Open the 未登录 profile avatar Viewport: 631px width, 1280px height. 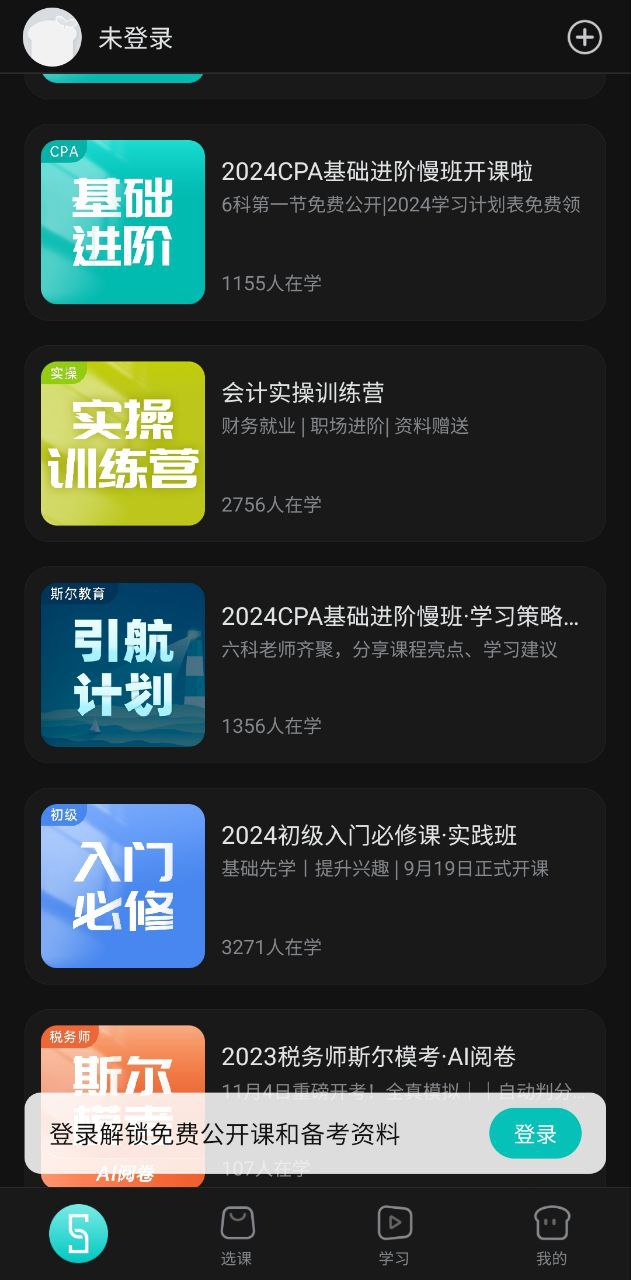coord(52,38)
